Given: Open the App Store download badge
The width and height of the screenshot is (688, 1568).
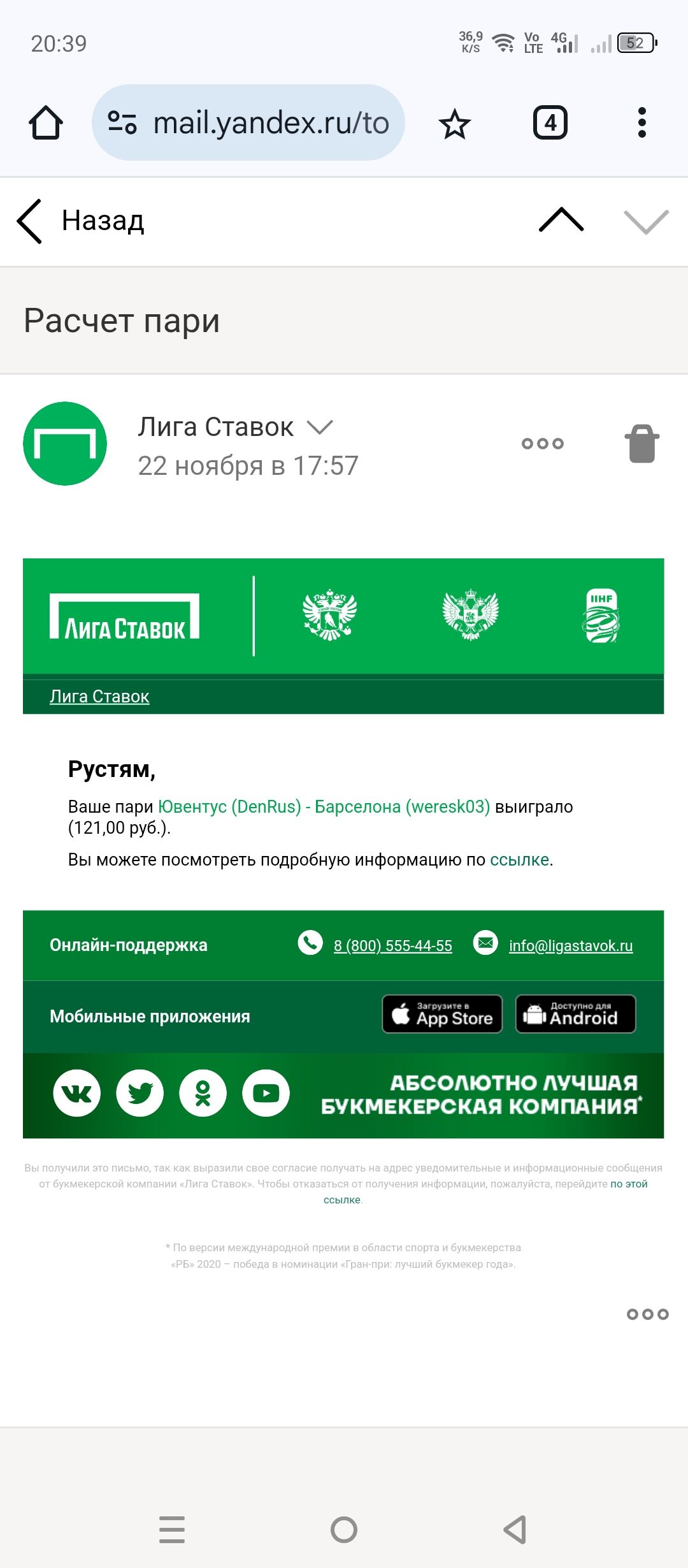Looking at the screenshot, I should coord(442,1014).
